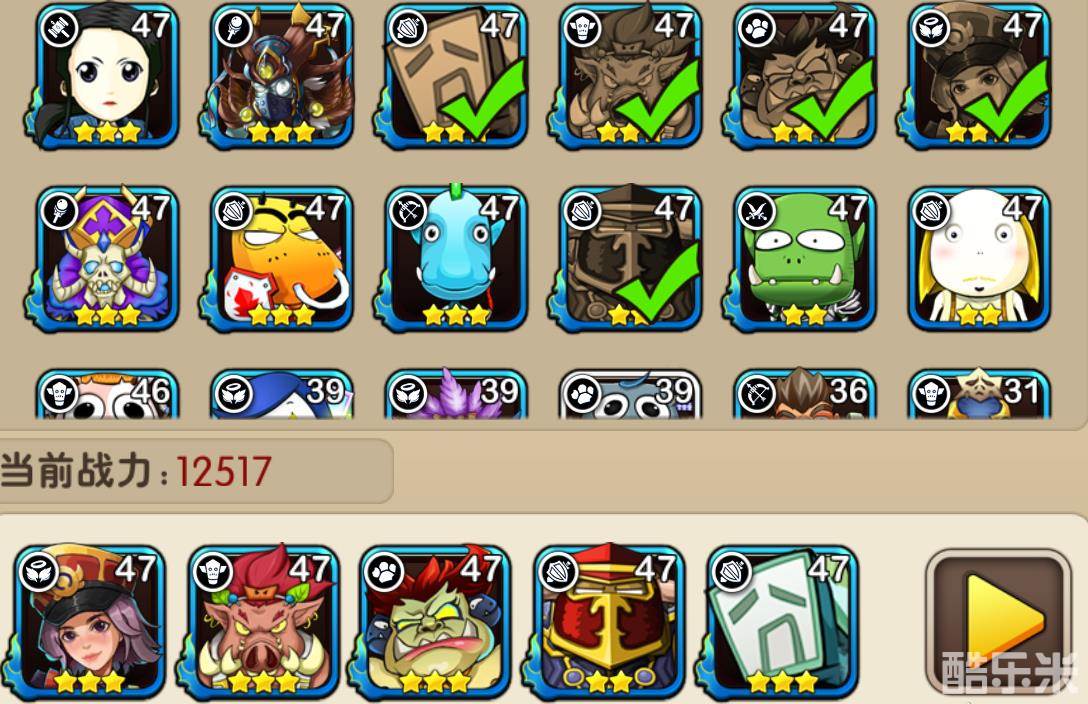Deselect the checked paper-mask hero in grid
This screenshot has width=1088, height=704.
(456, 76)
